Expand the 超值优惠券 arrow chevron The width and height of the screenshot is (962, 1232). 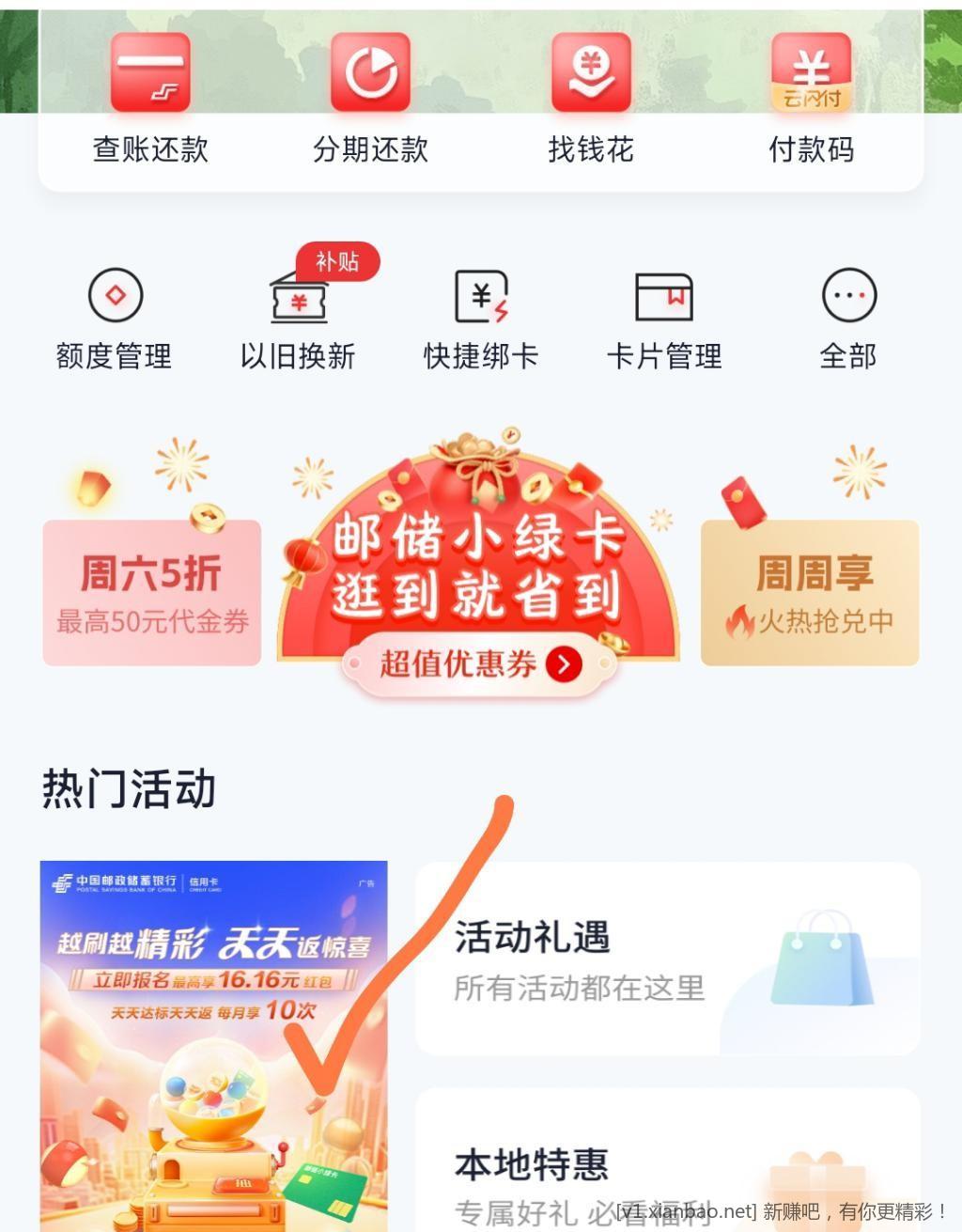click(x=562, y=664)
